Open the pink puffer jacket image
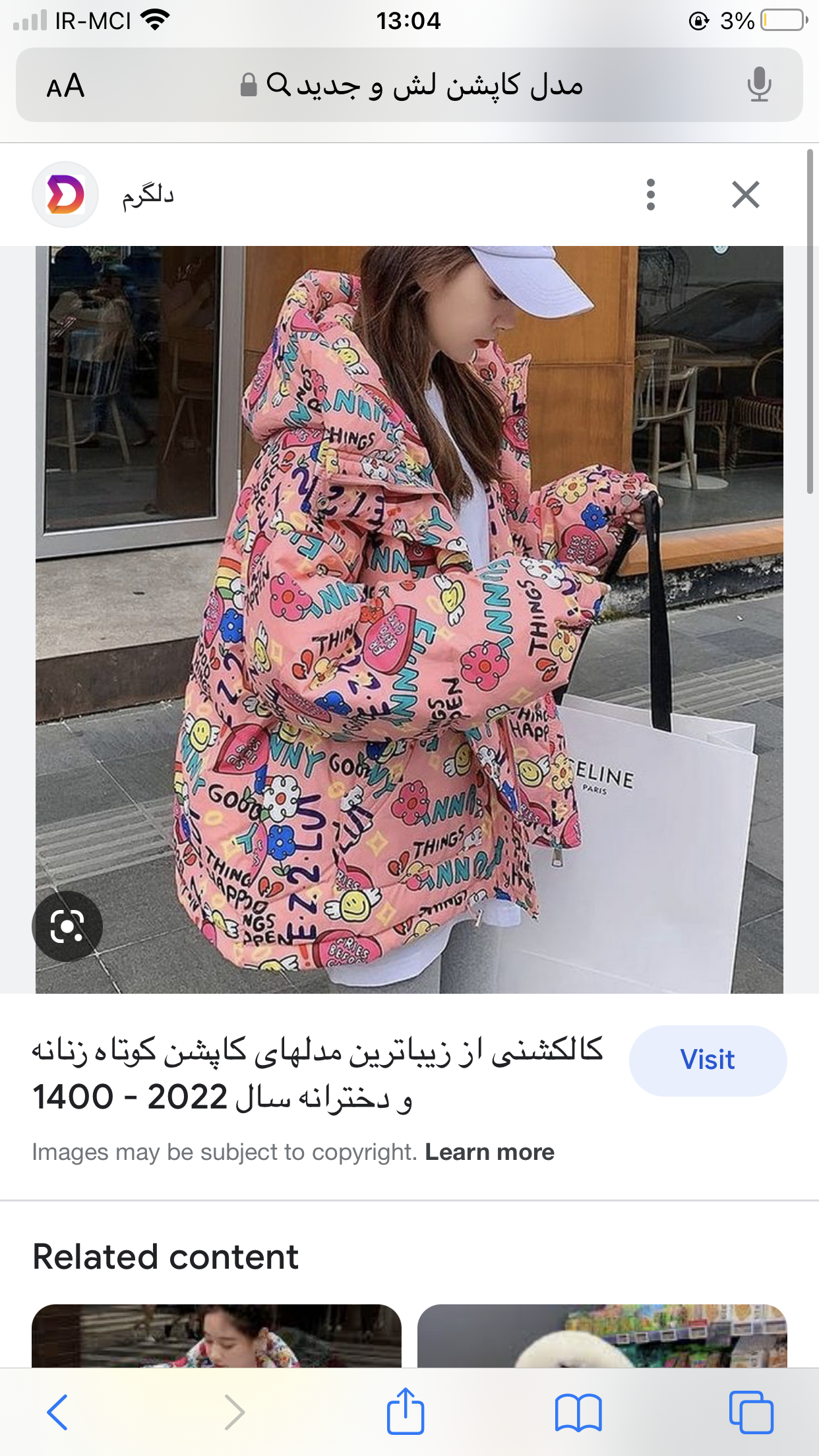The width and height of the screenshot is (819, 1456). click(x=409, y=620)
